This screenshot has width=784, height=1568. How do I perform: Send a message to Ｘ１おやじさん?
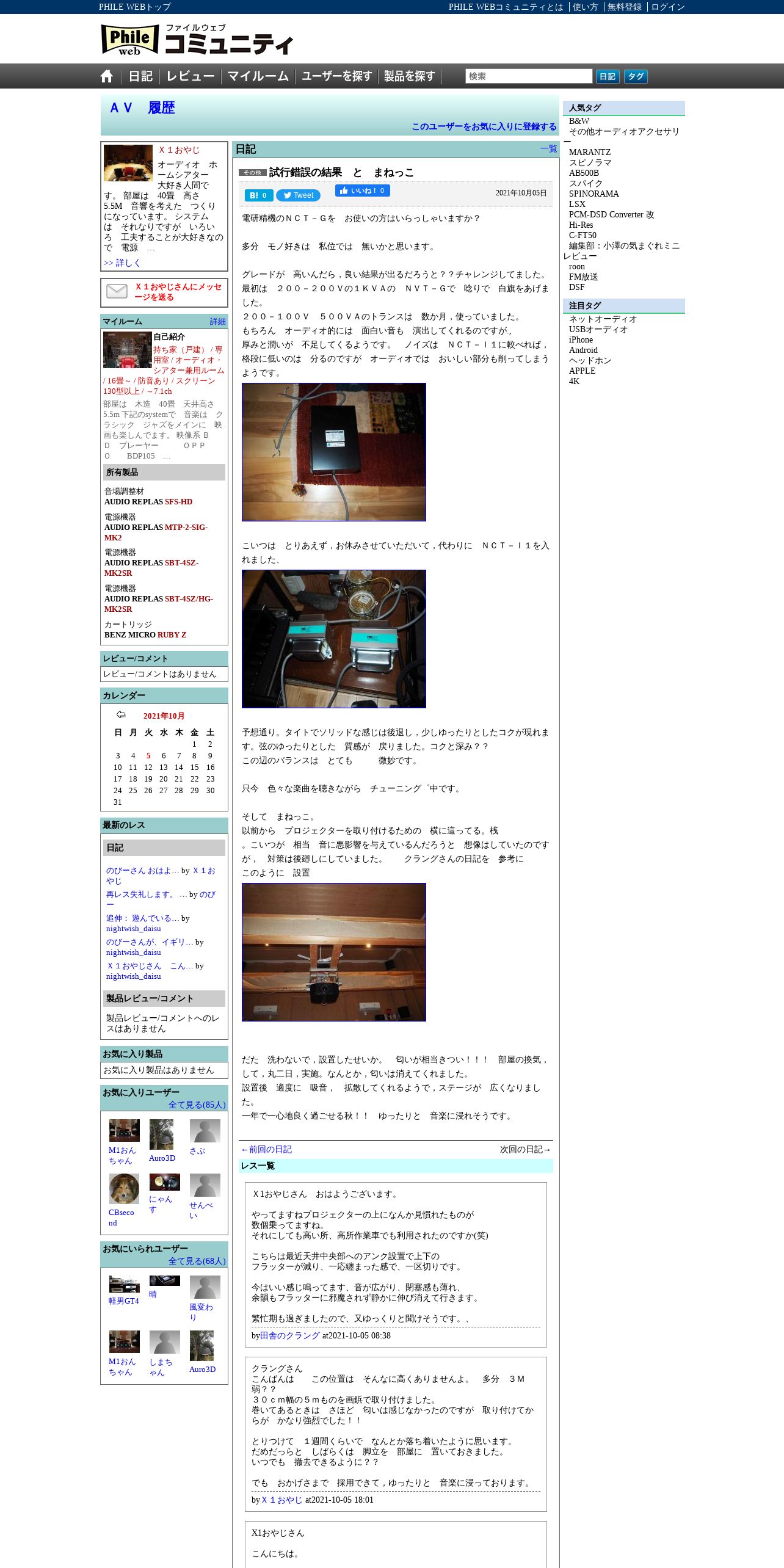[178, 292]
